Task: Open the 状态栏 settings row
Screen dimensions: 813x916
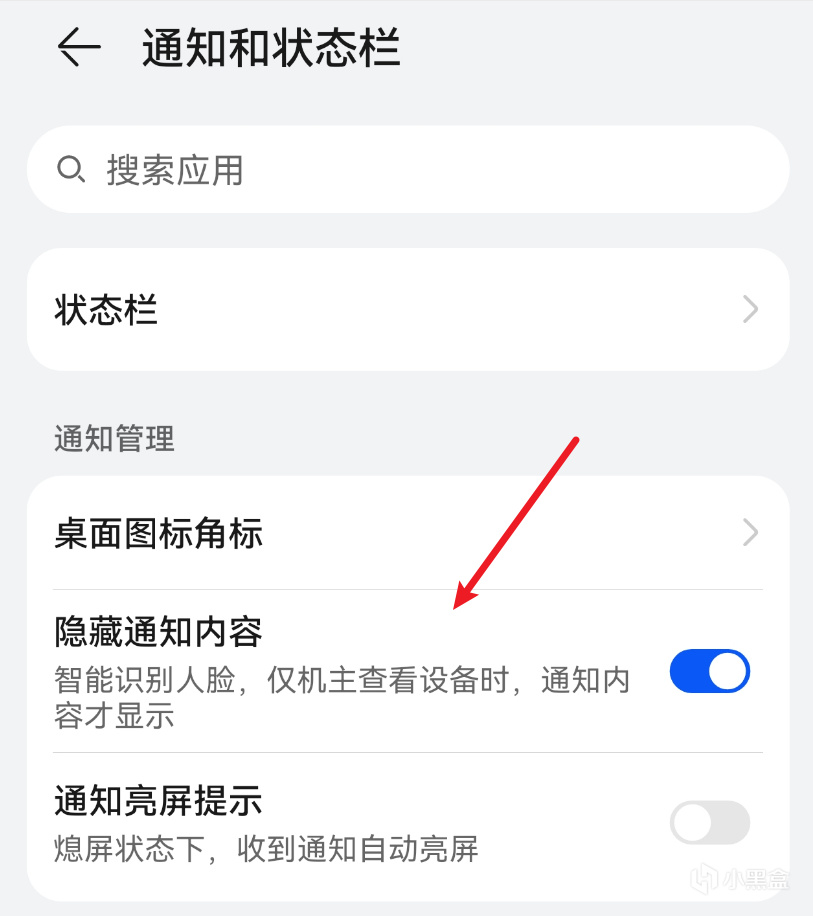Action: coord(407,310)
